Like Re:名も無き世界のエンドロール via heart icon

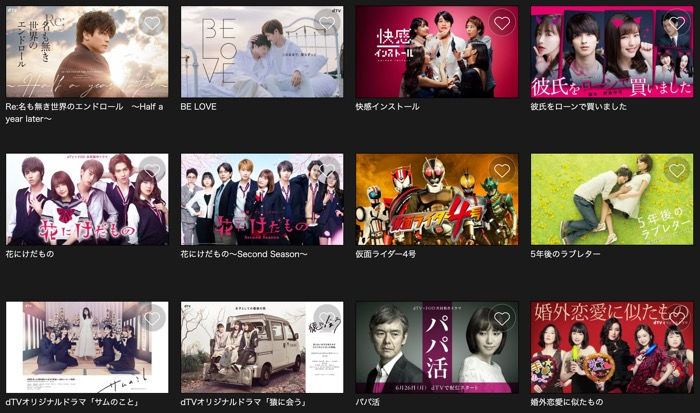click(x=152, y=23)
